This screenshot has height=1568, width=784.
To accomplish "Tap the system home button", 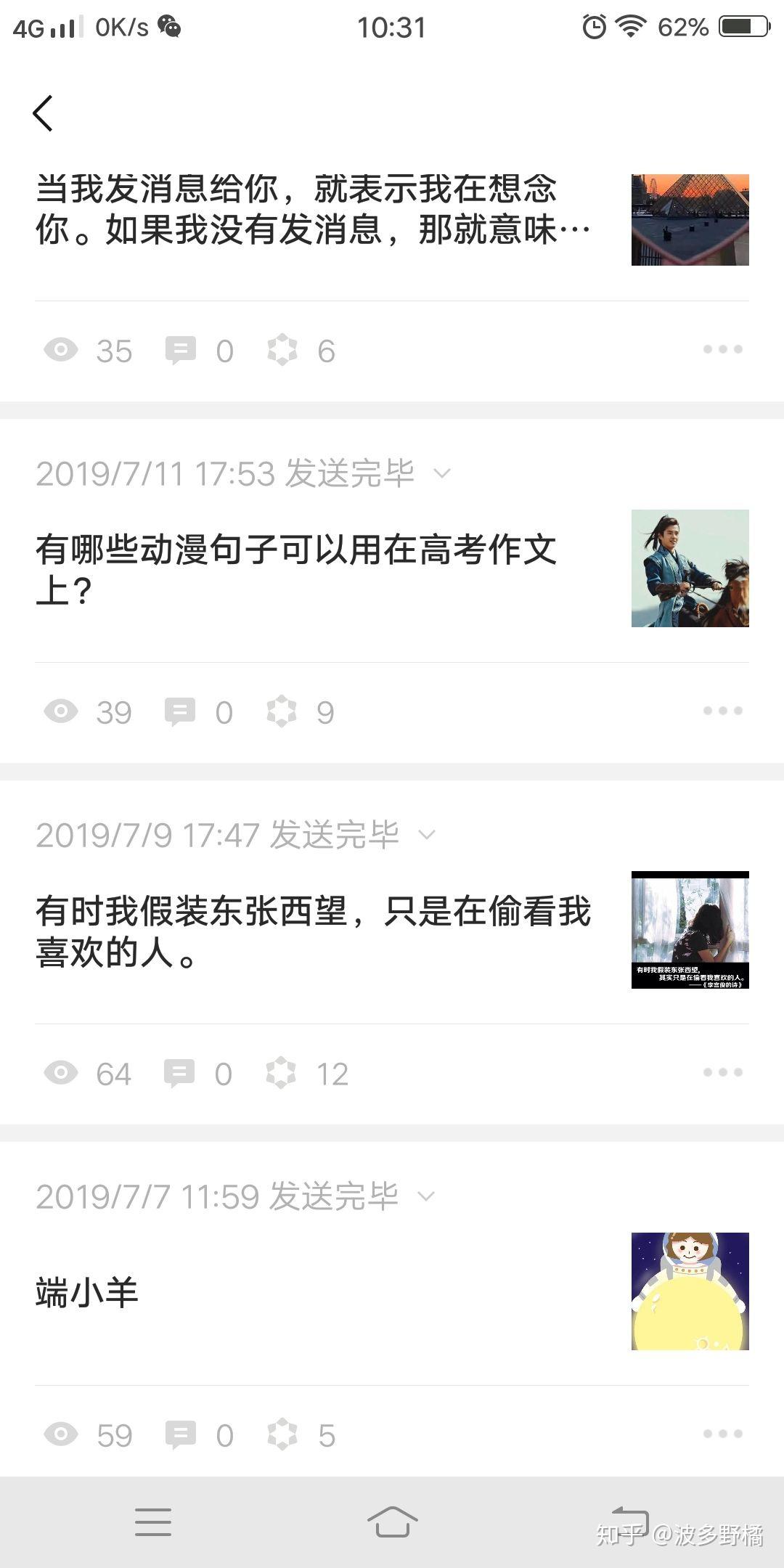I will (392, 1522).
